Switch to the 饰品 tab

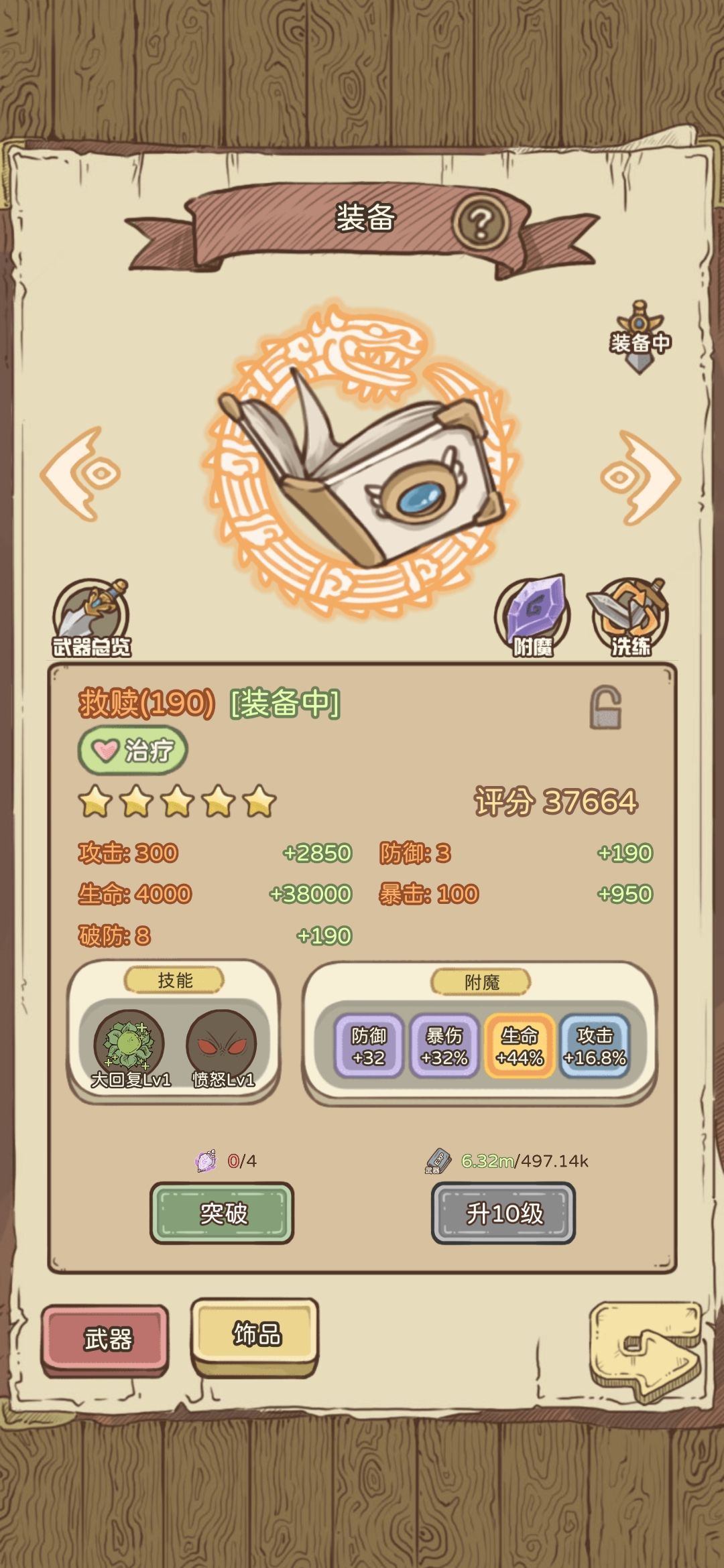click(x=255, y=1335)
